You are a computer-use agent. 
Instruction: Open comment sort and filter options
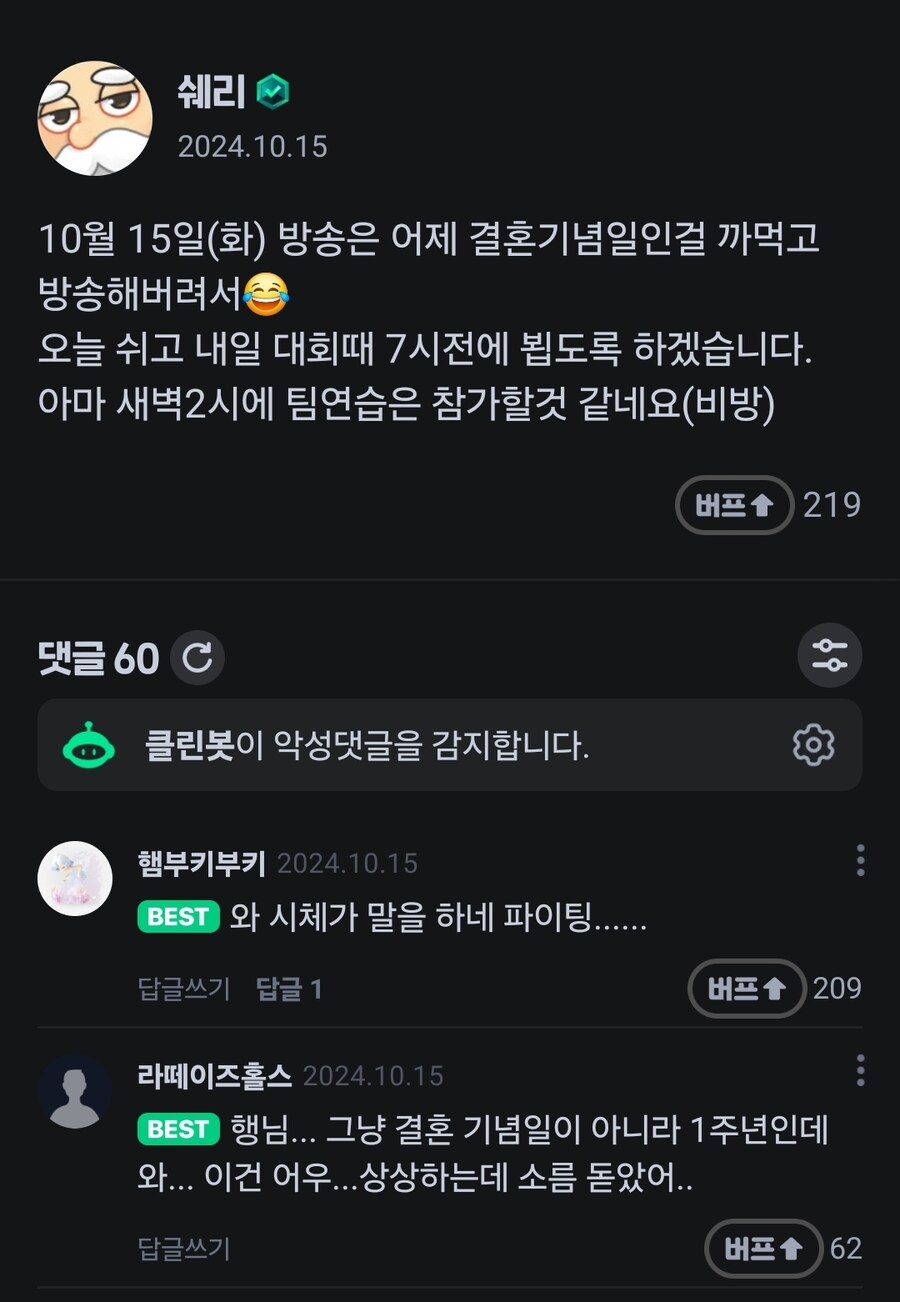click(829, 656)
